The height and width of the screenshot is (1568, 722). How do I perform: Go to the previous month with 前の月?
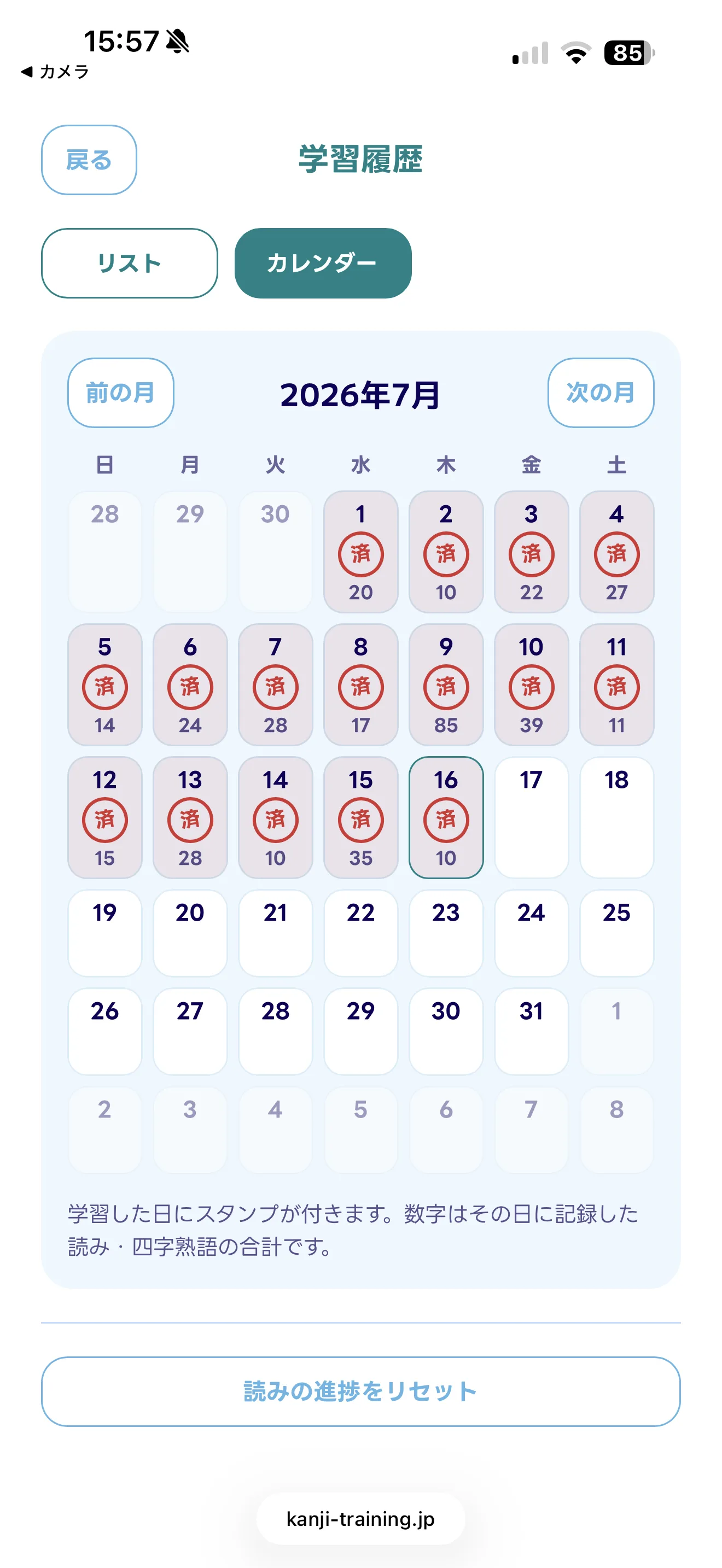(x=120, y=393)
